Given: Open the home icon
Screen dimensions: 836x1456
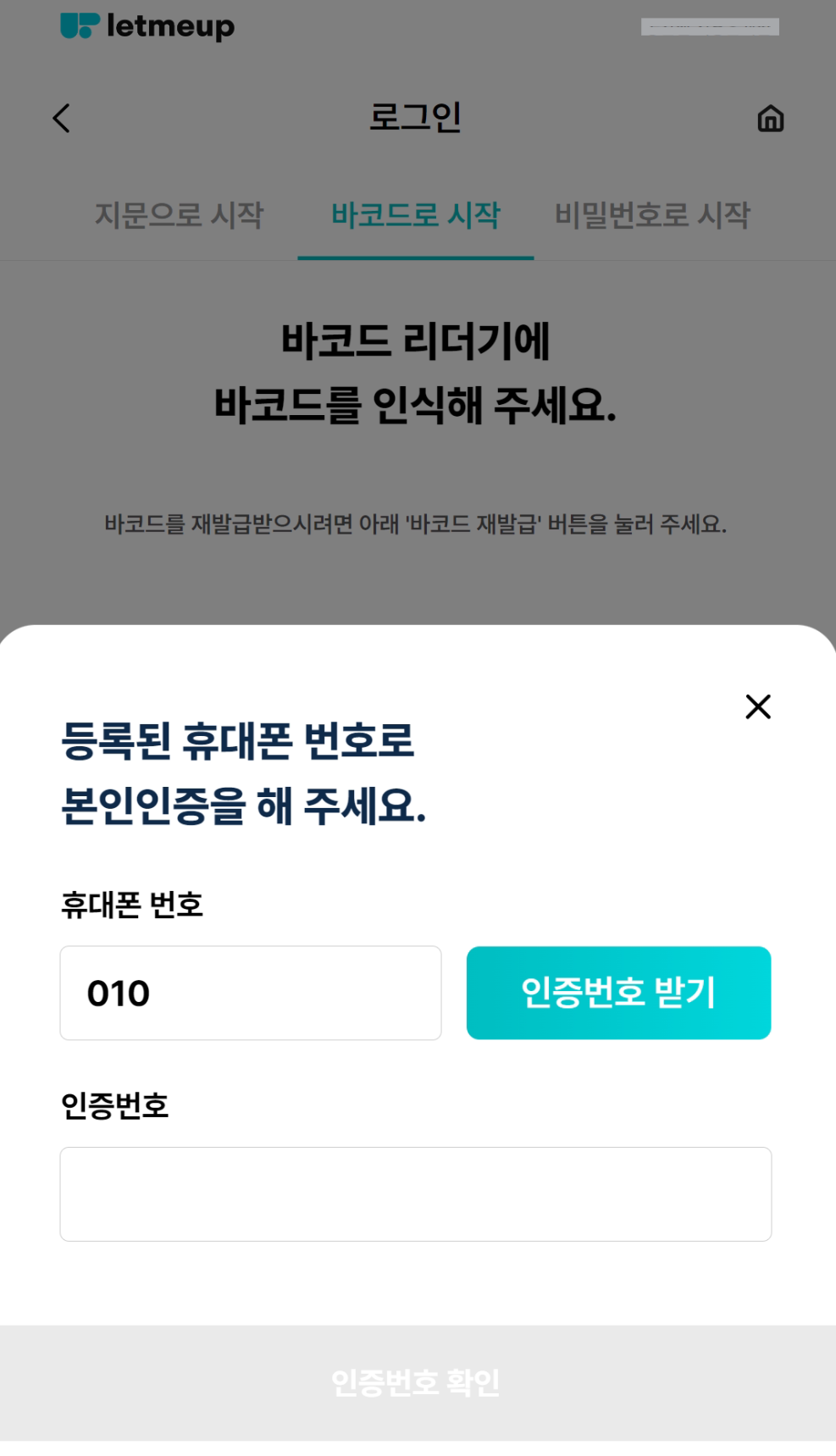Looking at the screenshot, I should pyautogui.click(x=770, y=119).
